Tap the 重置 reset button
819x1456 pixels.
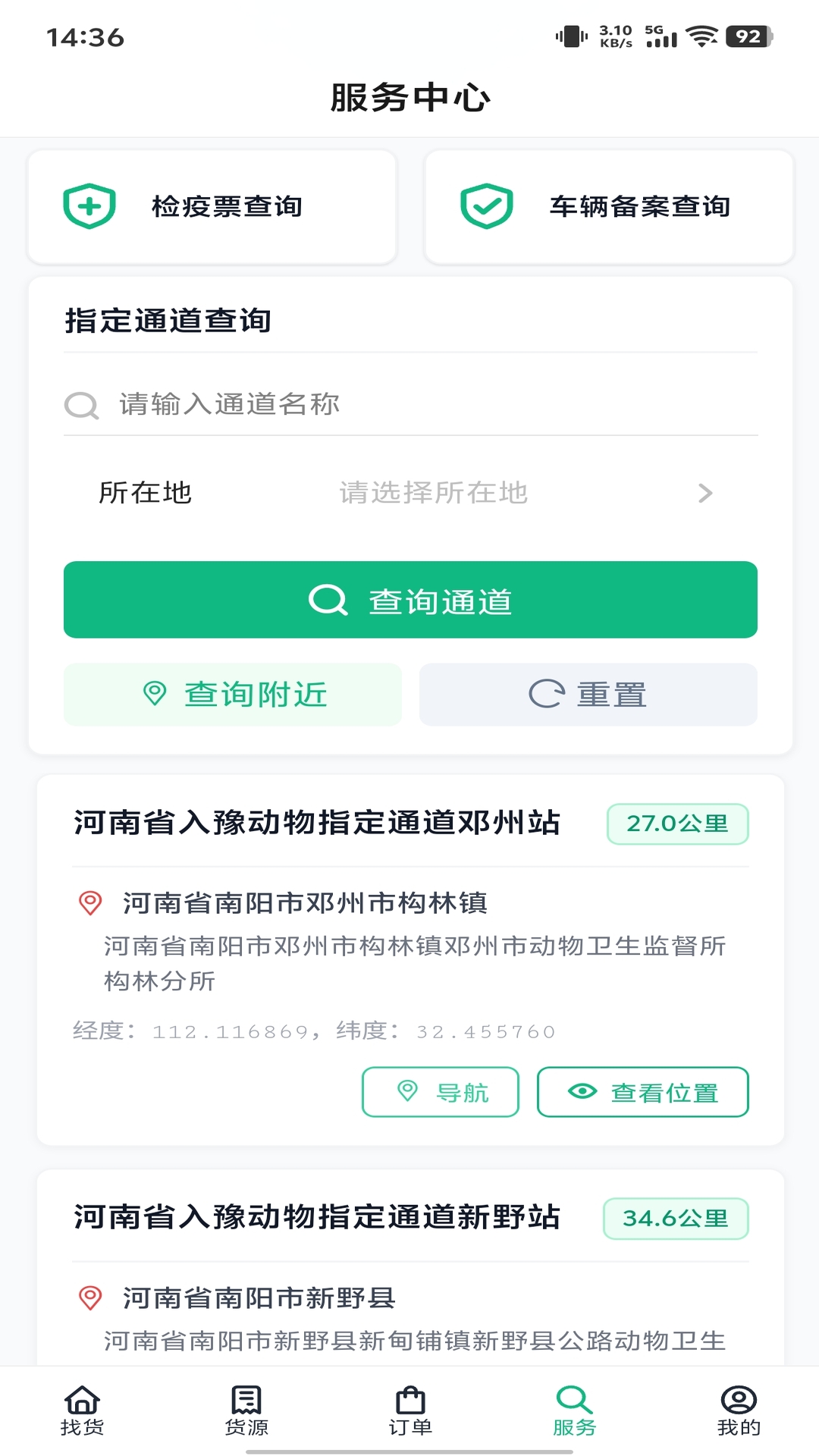tap(588, 693)
